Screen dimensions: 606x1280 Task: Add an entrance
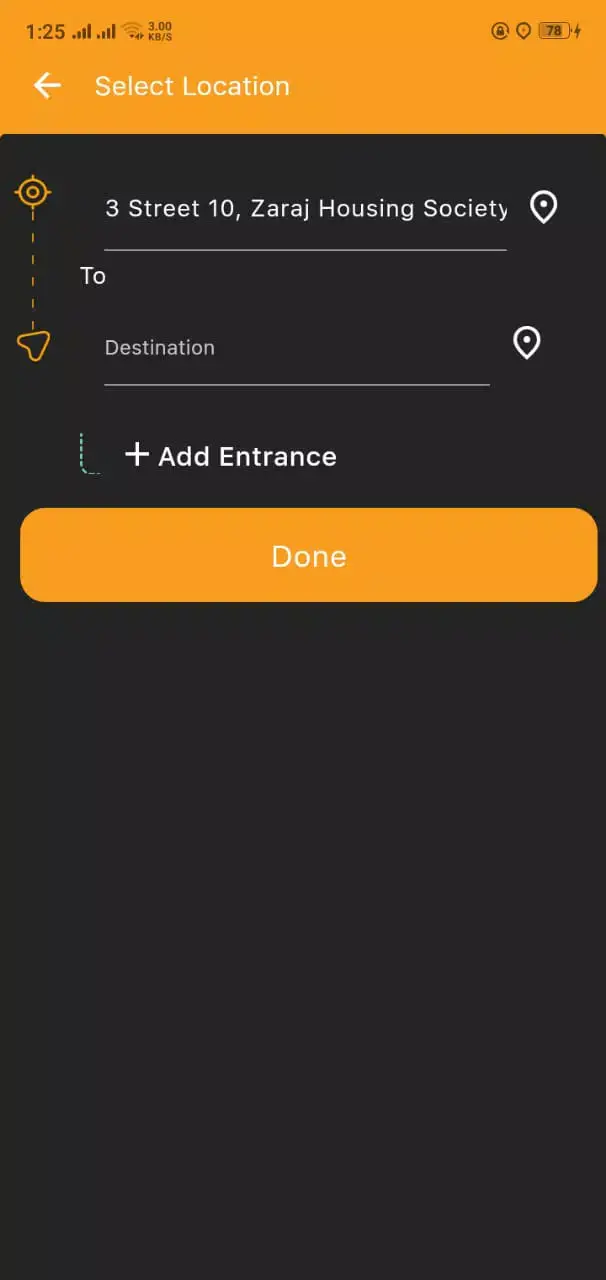click(x=231, y=456)
